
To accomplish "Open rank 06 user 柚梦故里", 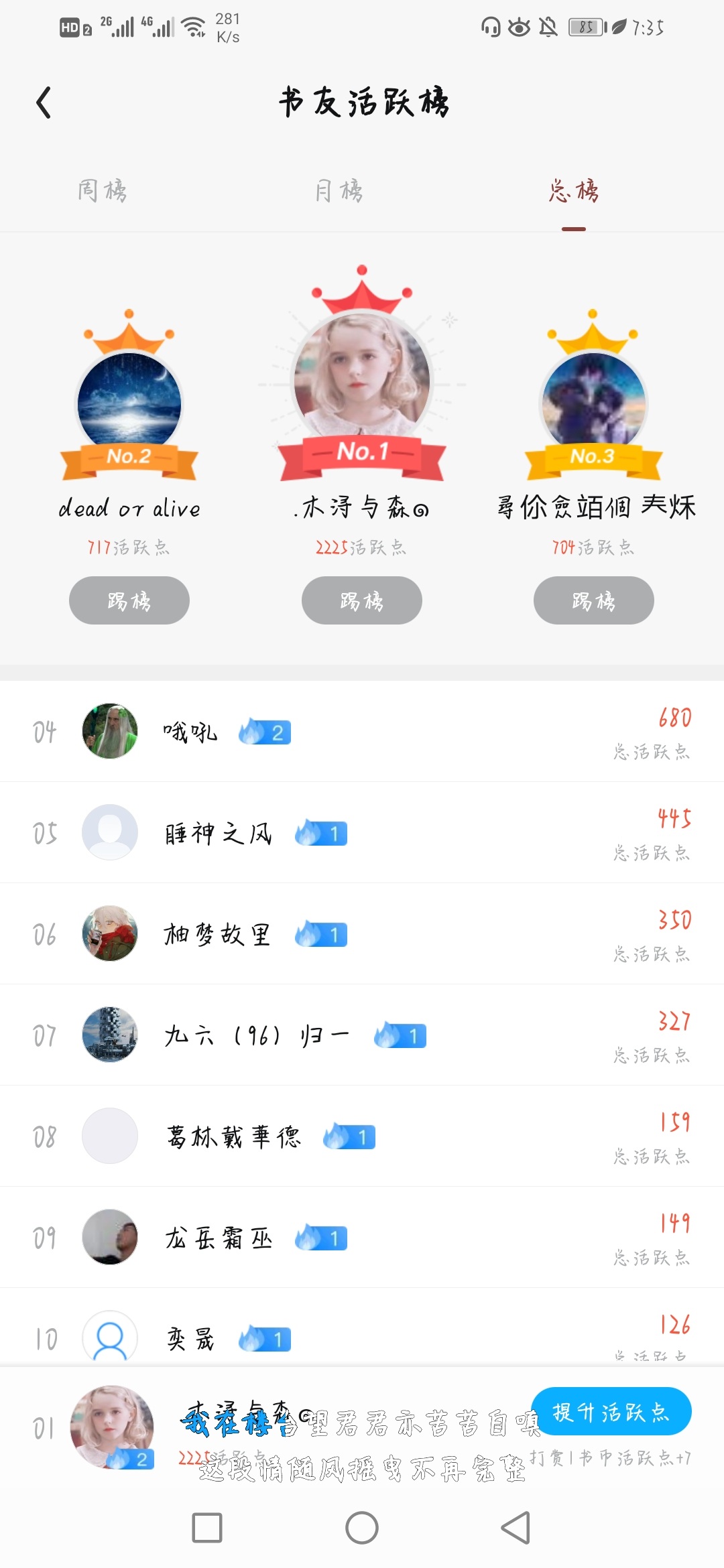I will tap(217, 934).
